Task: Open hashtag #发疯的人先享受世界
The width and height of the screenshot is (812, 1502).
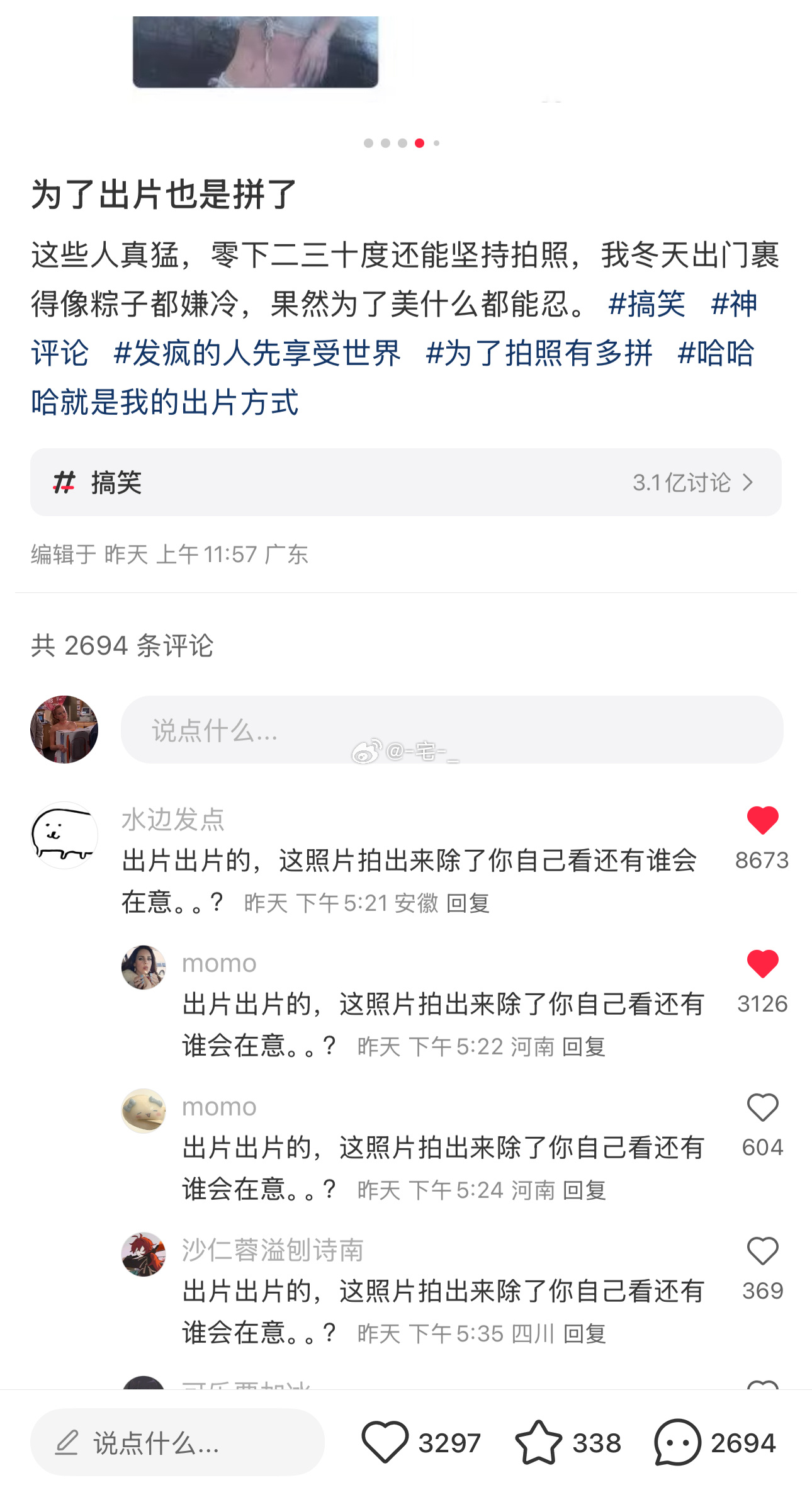Action: [x=257, y=353]
